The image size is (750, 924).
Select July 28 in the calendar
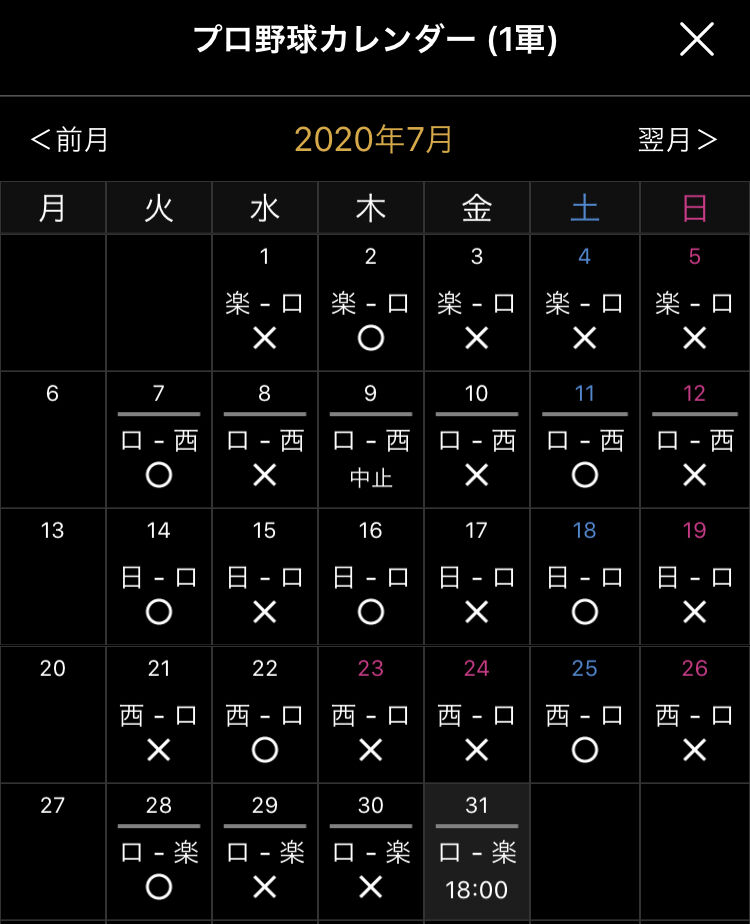[158, 852]
